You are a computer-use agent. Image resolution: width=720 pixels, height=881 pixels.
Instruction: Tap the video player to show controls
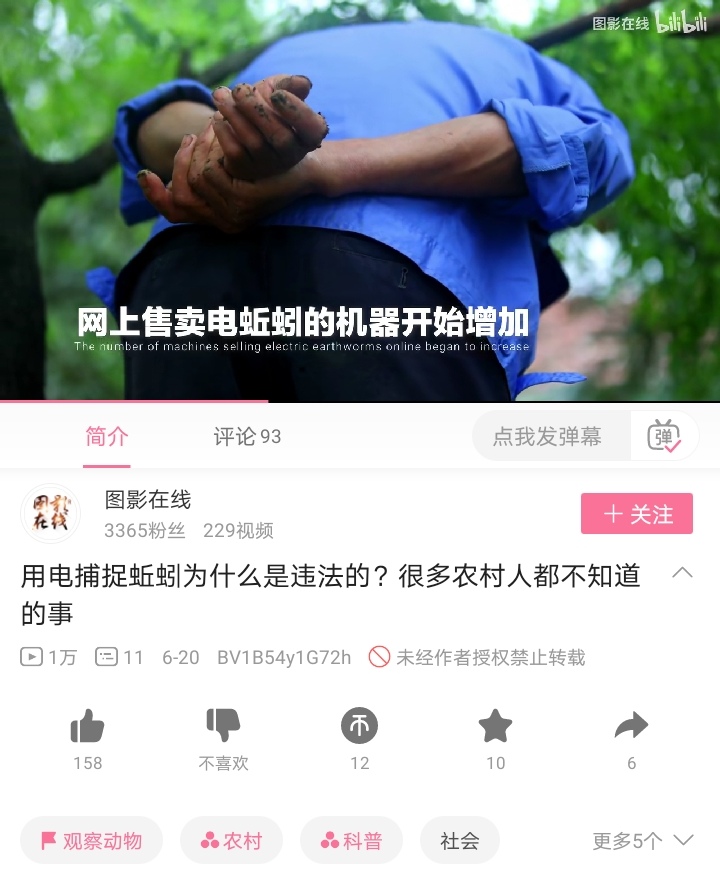[x=360, y=200]
